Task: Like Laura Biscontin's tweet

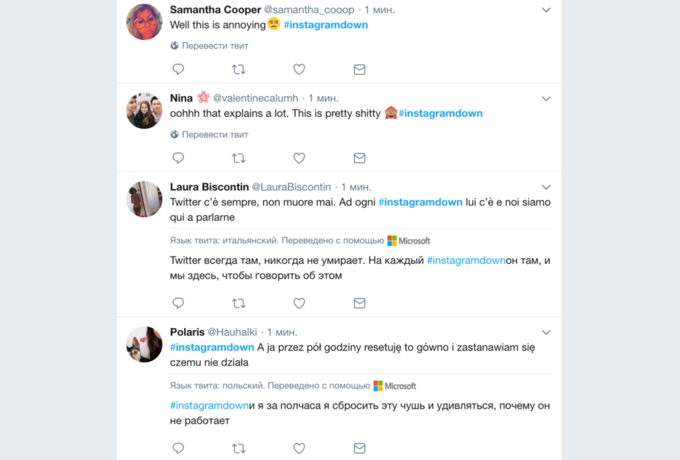Action: click(x=298, y=302)
